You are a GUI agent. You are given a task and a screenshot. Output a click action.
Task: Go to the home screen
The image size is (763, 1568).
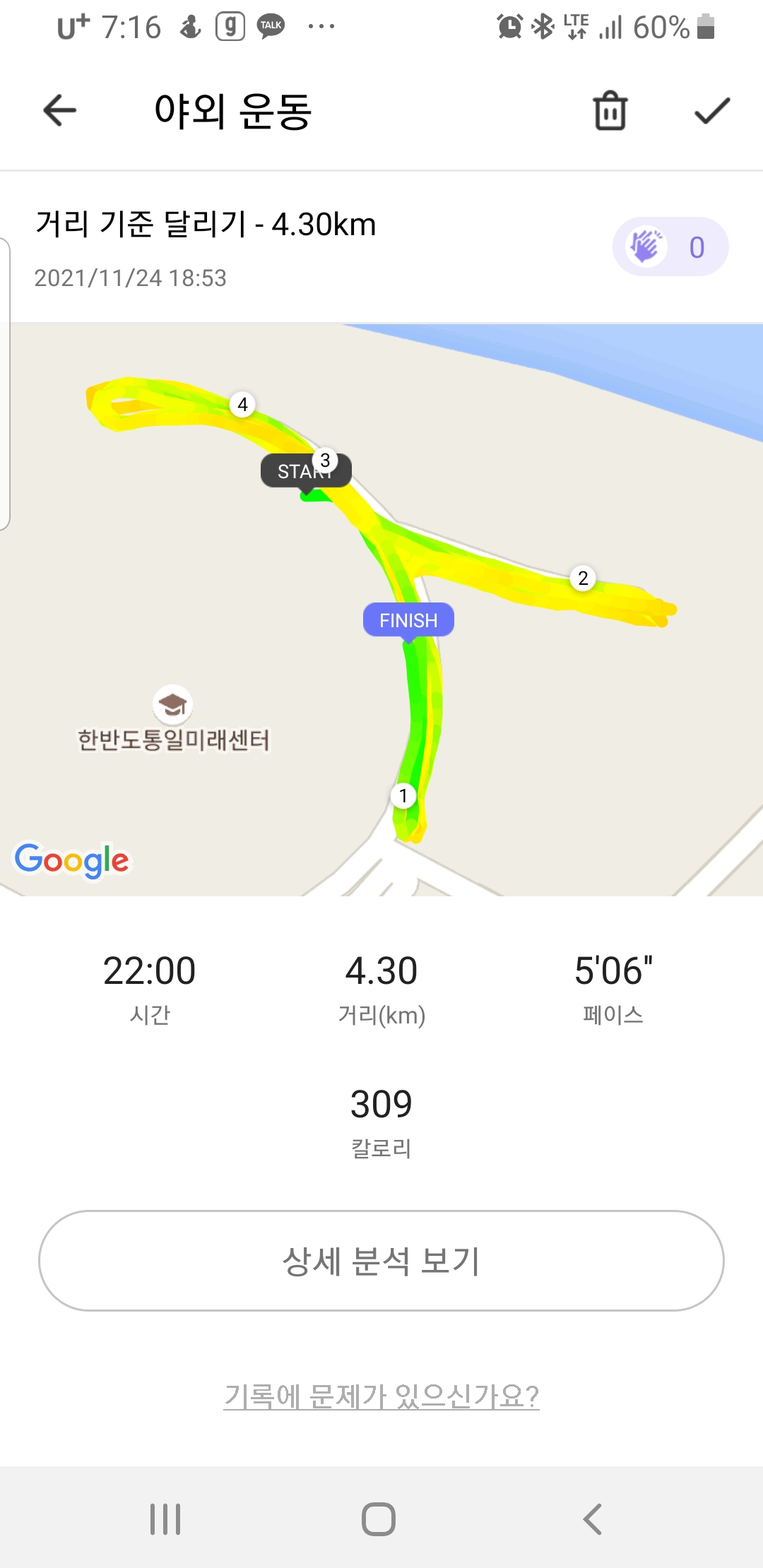[379, 1519]
